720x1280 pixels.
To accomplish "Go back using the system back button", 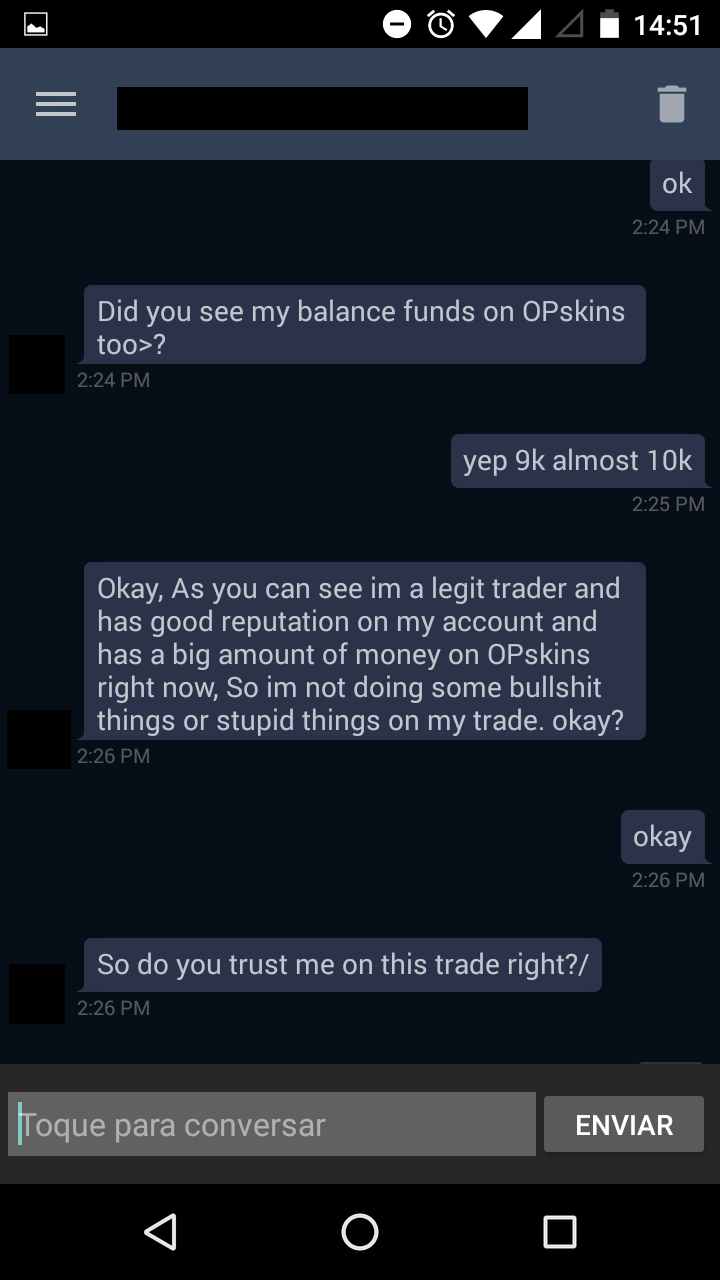I will coord(160,1231).
